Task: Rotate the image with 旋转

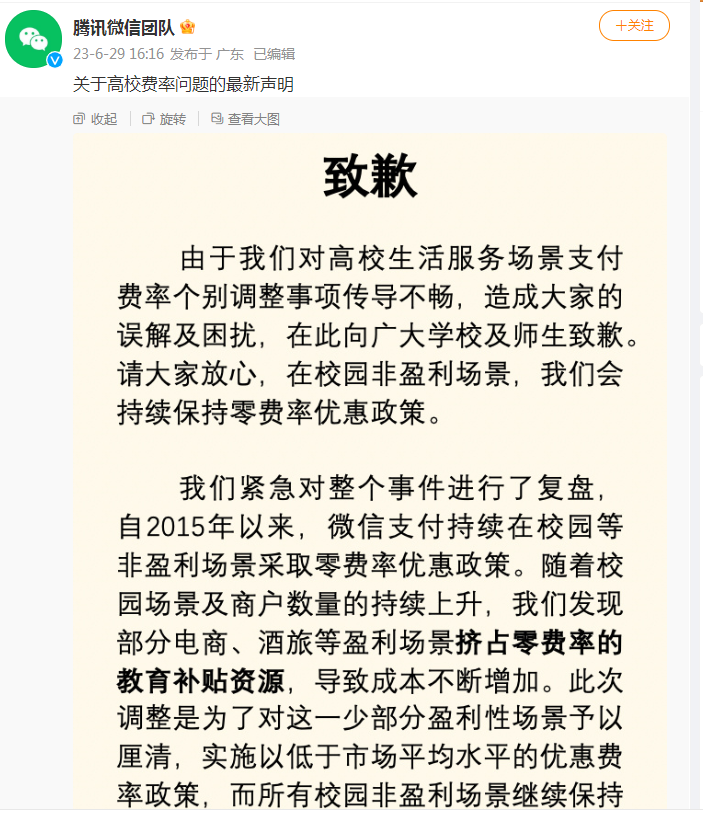Action: pyautogui.click(x=164, y=119)
